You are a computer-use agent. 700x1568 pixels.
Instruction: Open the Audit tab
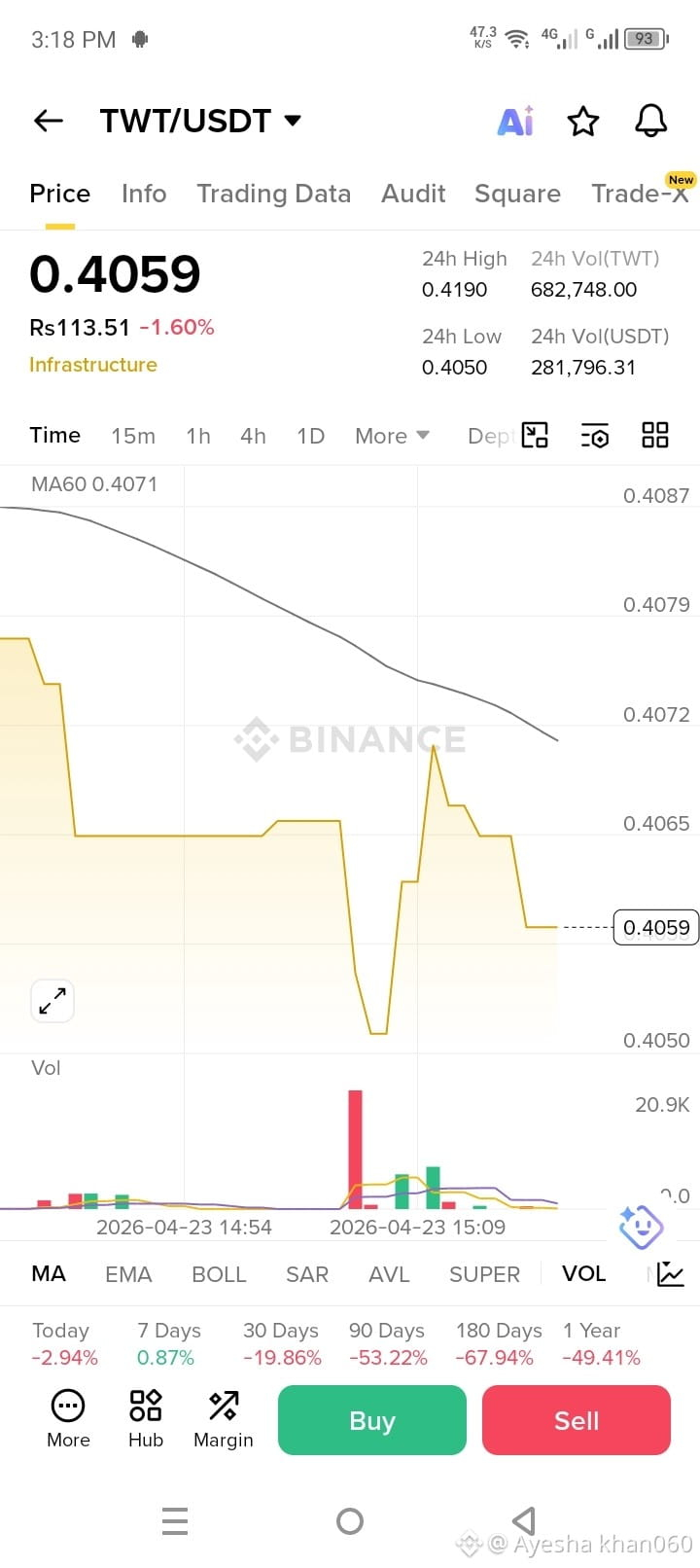[x=413, y=194]
